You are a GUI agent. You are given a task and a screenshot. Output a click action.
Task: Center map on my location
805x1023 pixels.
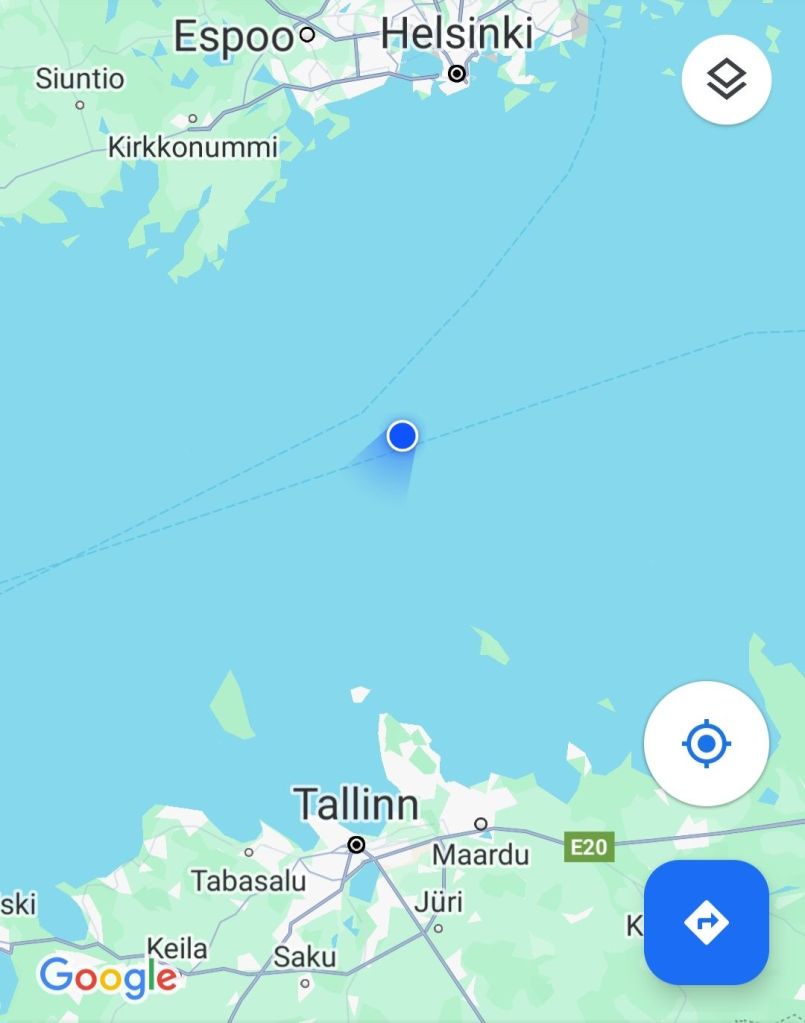click(706, 743)
